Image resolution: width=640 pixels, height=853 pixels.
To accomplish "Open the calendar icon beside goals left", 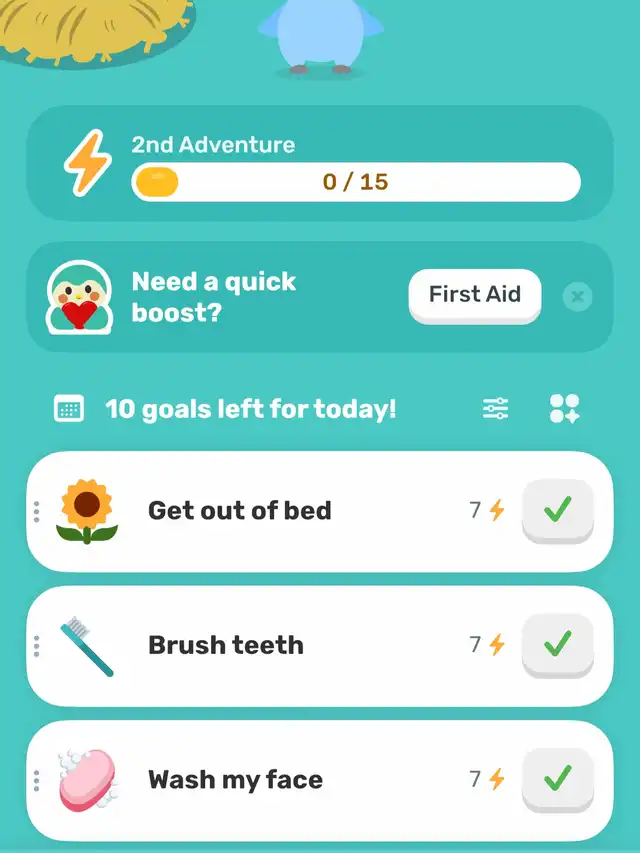I will [69, 409].
